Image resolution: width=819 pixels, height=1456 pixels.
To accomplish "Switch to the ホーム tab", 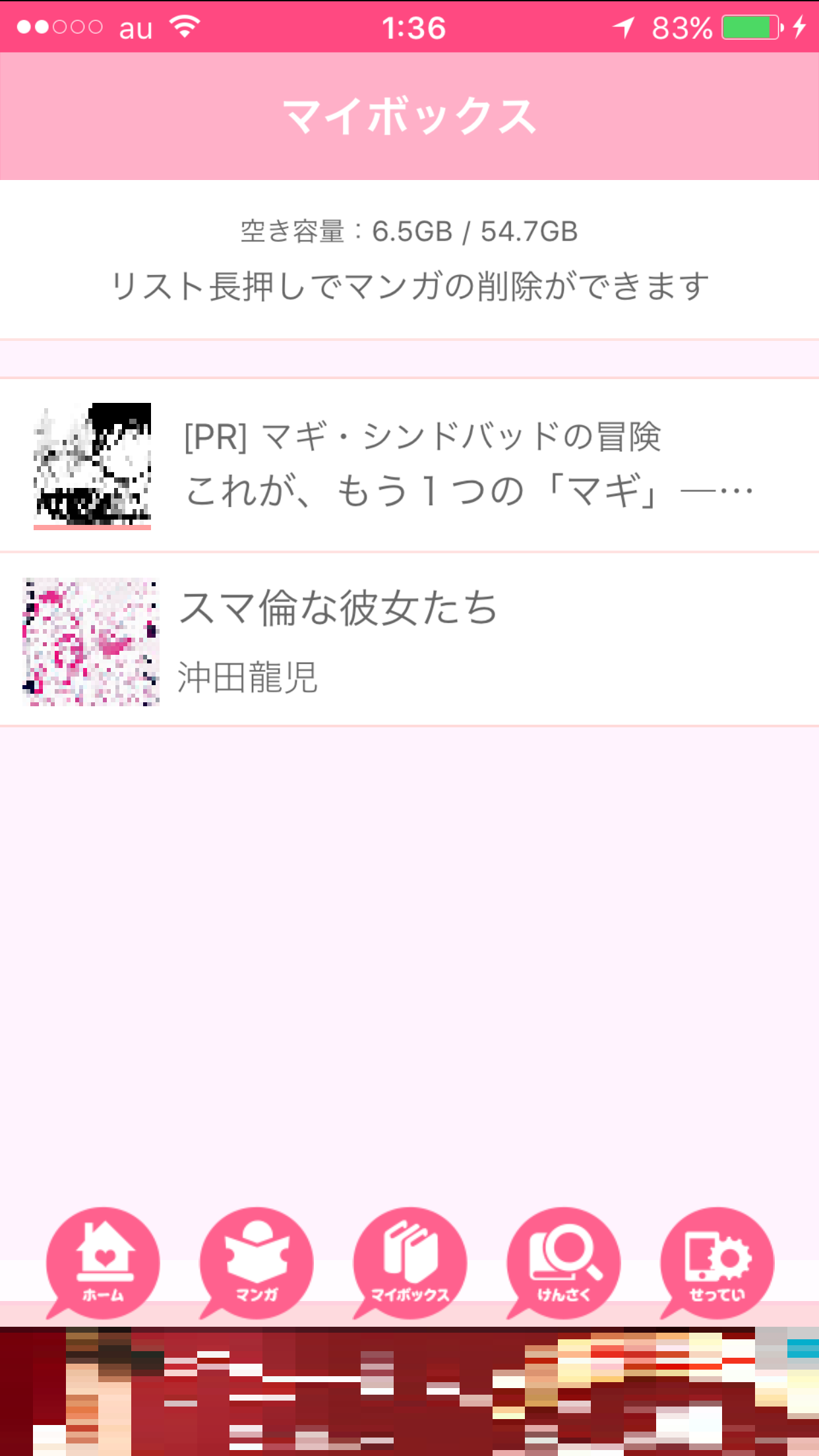I will coord(103,1262).
